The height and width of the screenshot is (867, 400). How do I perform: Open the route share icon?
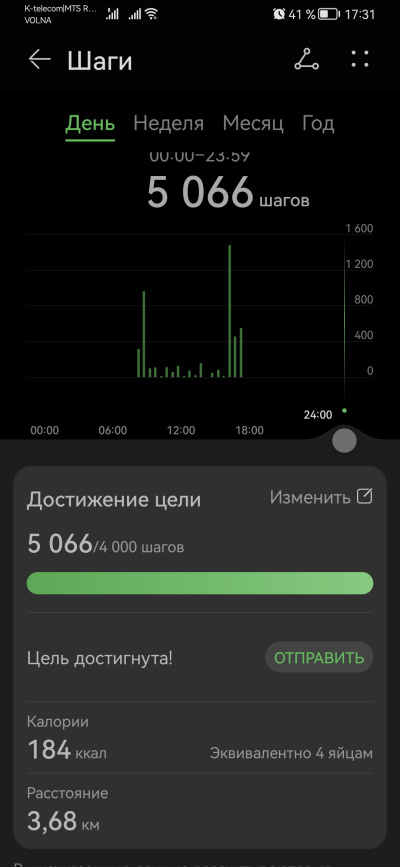tap(307, 59)
